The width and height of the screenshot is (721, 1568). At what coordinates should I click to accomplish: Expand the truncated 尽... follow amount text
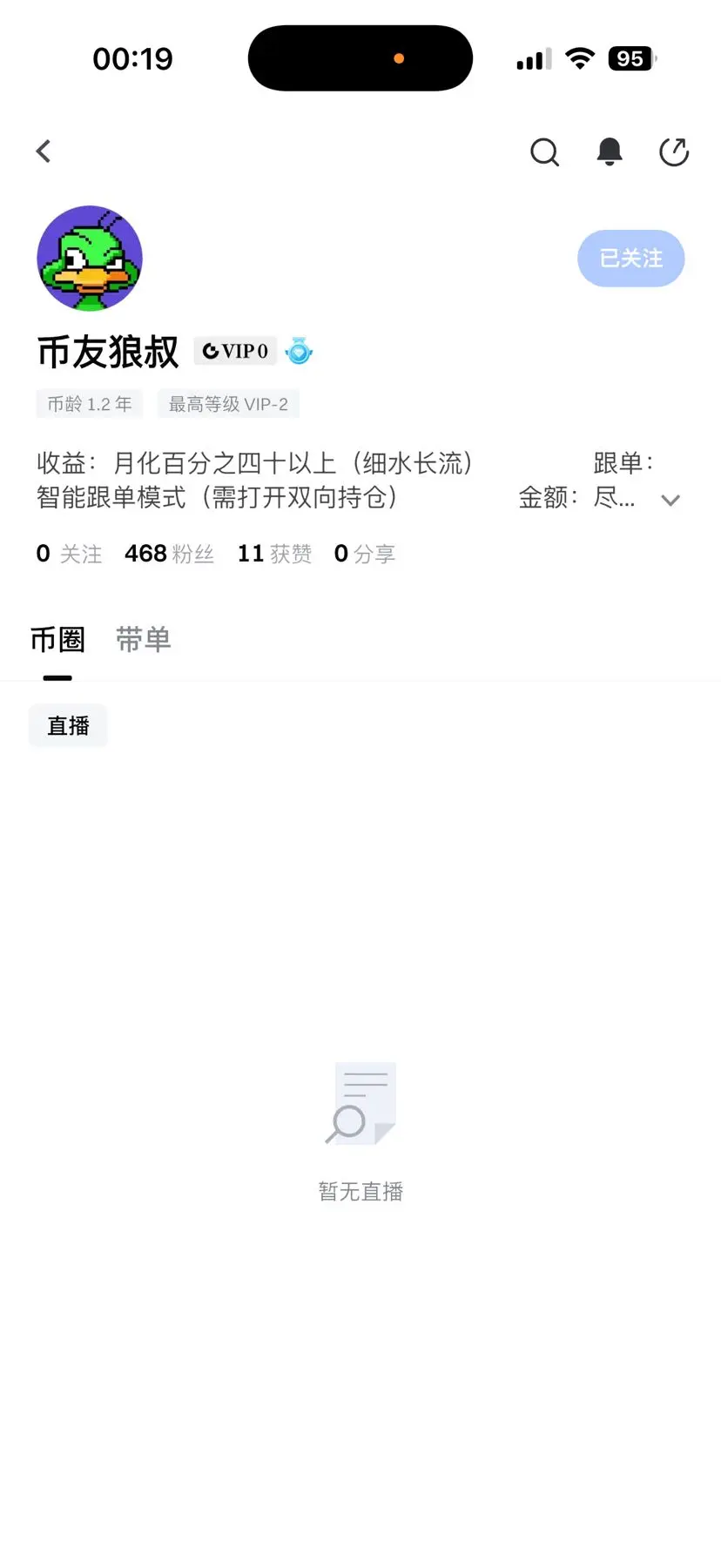click(615, 498)
